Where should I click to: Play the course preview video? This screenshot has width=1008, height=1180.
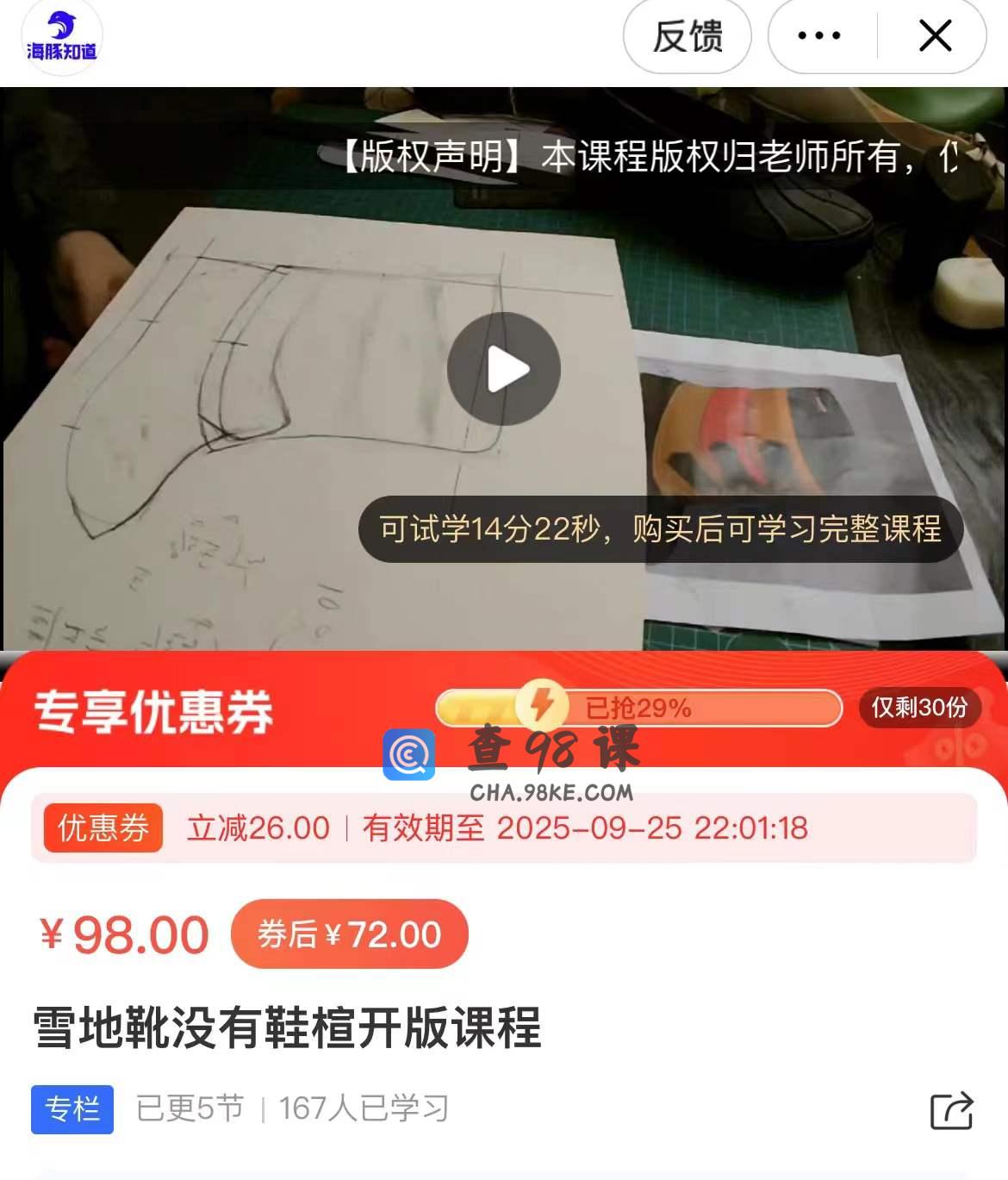[504, 369]
